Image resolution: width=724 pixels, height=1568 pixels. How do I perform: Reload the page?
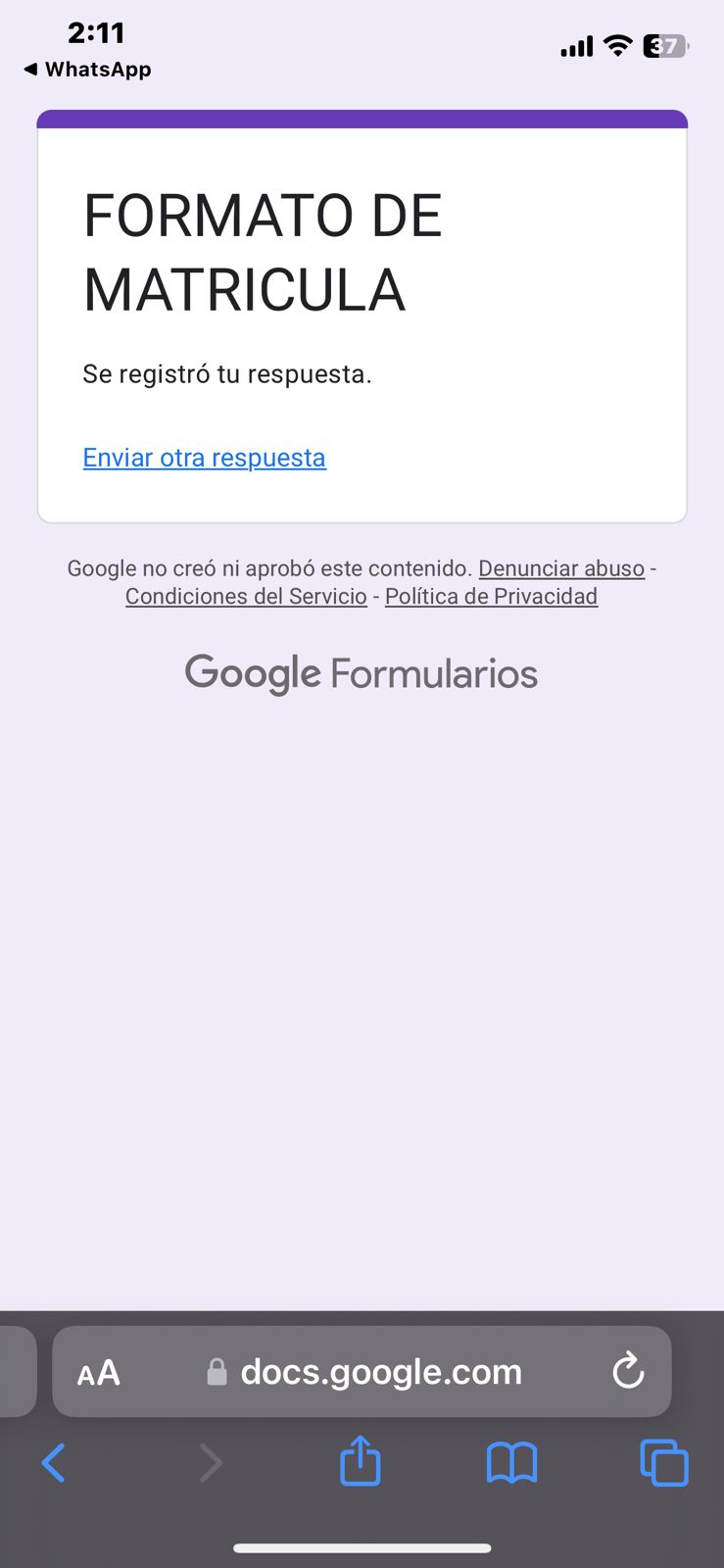tap(628, 1371)
